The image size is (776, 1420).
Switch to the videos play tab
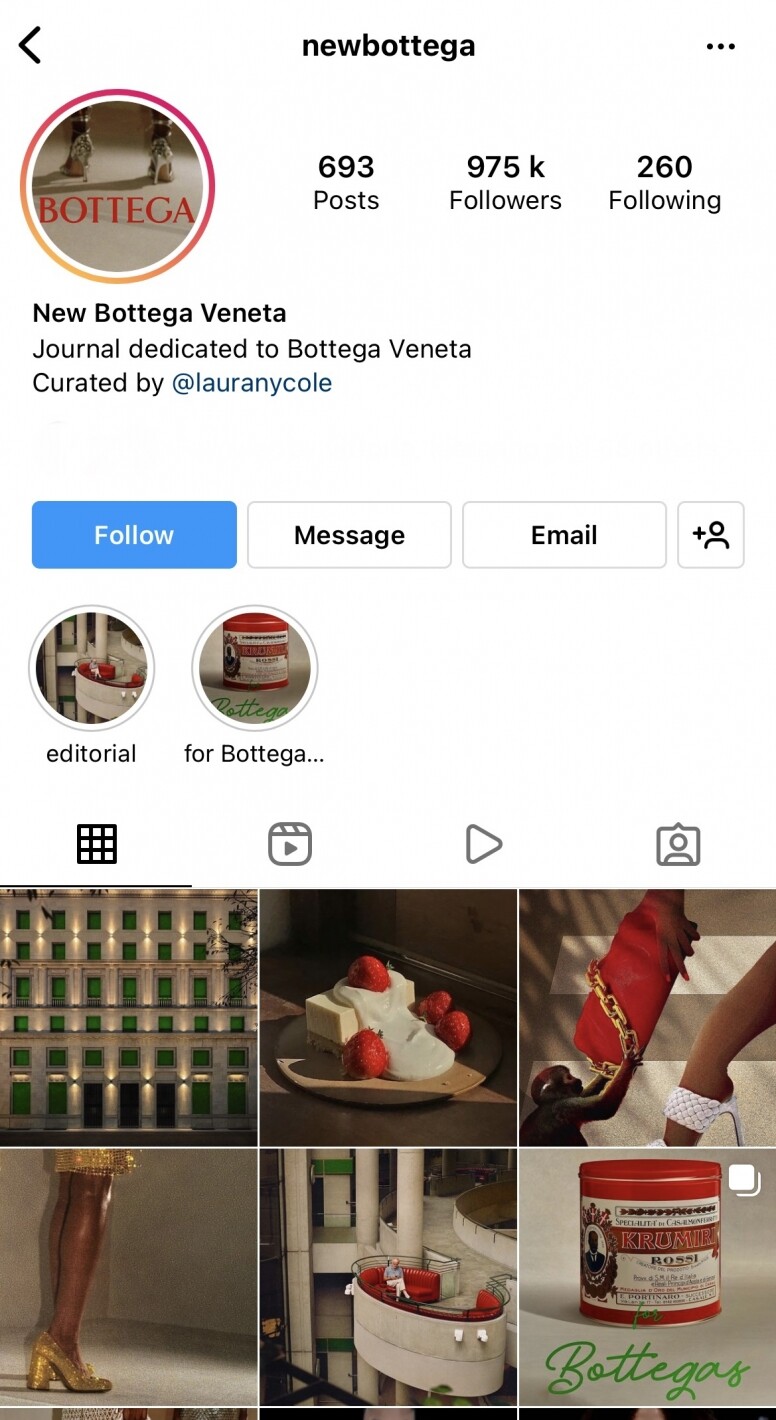point(483,845)
